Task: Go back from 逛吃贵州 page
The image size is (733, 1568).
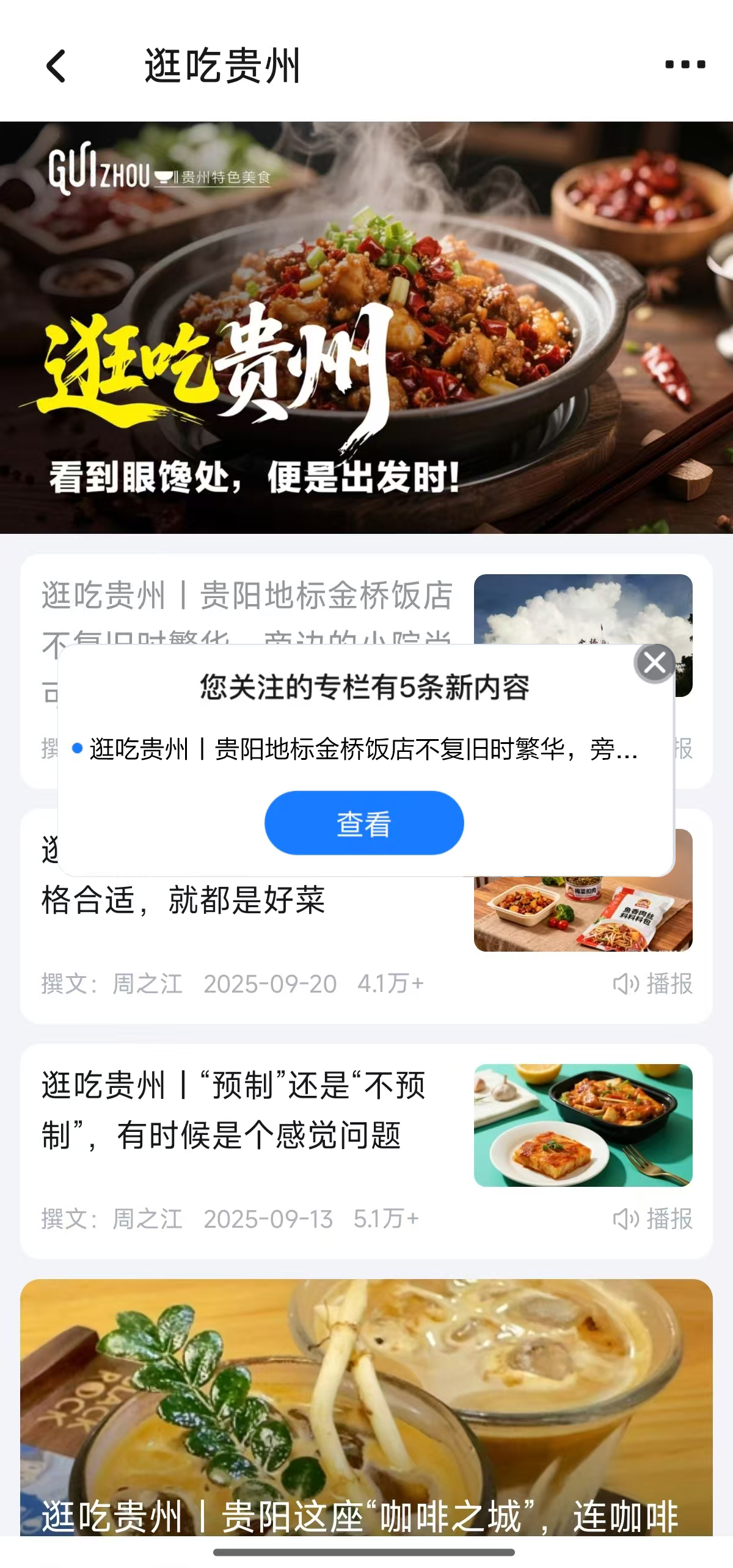Action: (56, 66)
